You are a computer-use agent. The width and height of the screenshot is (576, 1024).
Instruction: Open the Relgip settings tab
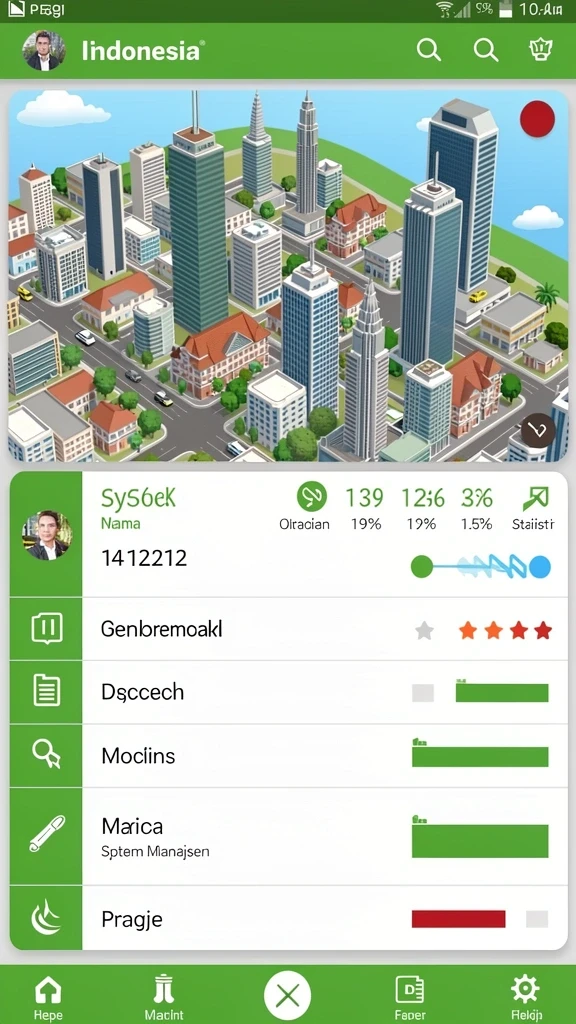point(525,998)
